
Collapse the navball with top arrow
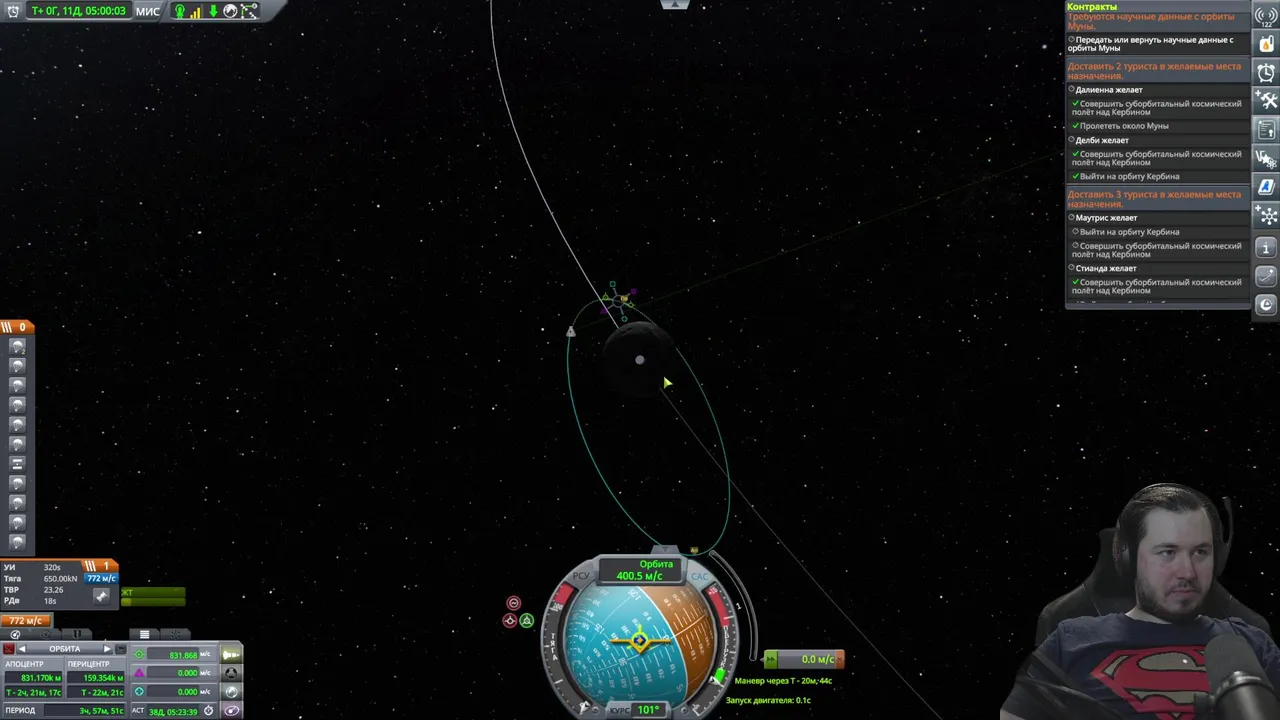point(664,549)
